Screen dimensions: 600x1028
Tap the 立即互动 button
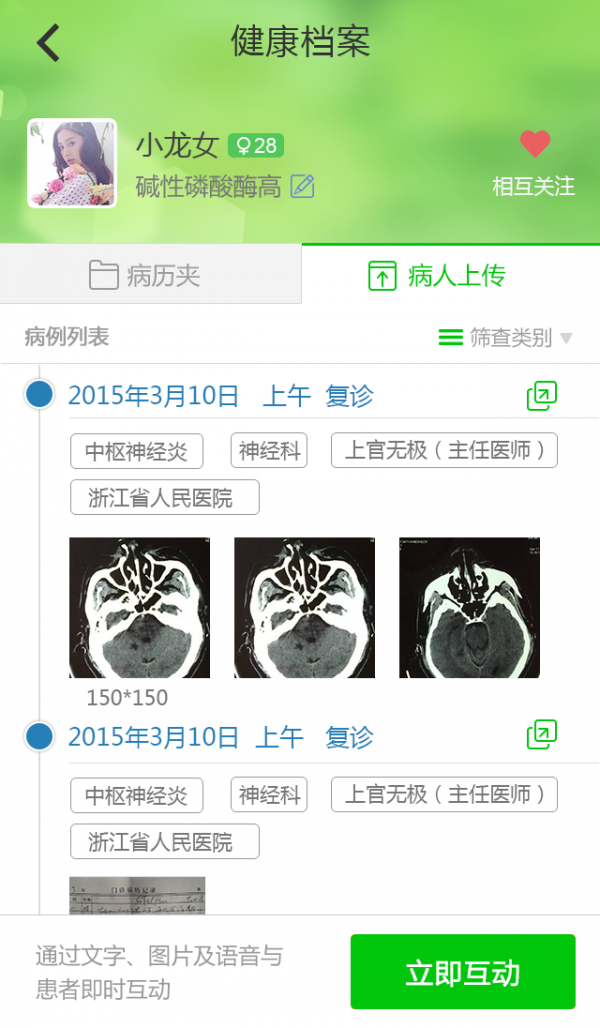click(x=462, y=972)
